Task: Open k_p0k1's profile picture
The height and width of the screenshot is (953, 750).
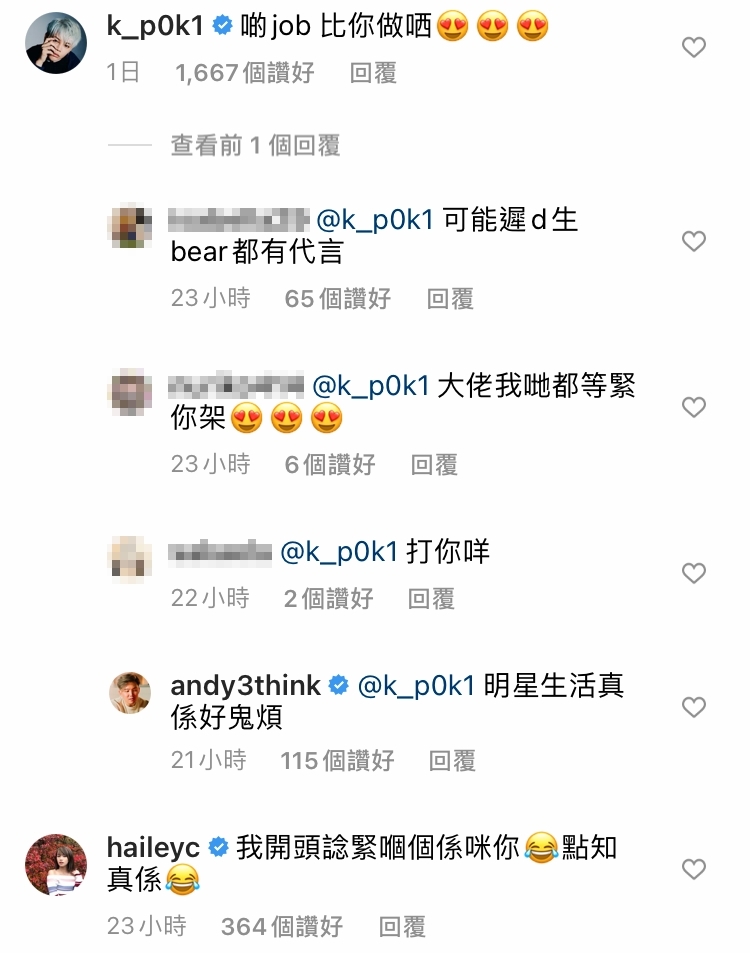Action: 55,43
